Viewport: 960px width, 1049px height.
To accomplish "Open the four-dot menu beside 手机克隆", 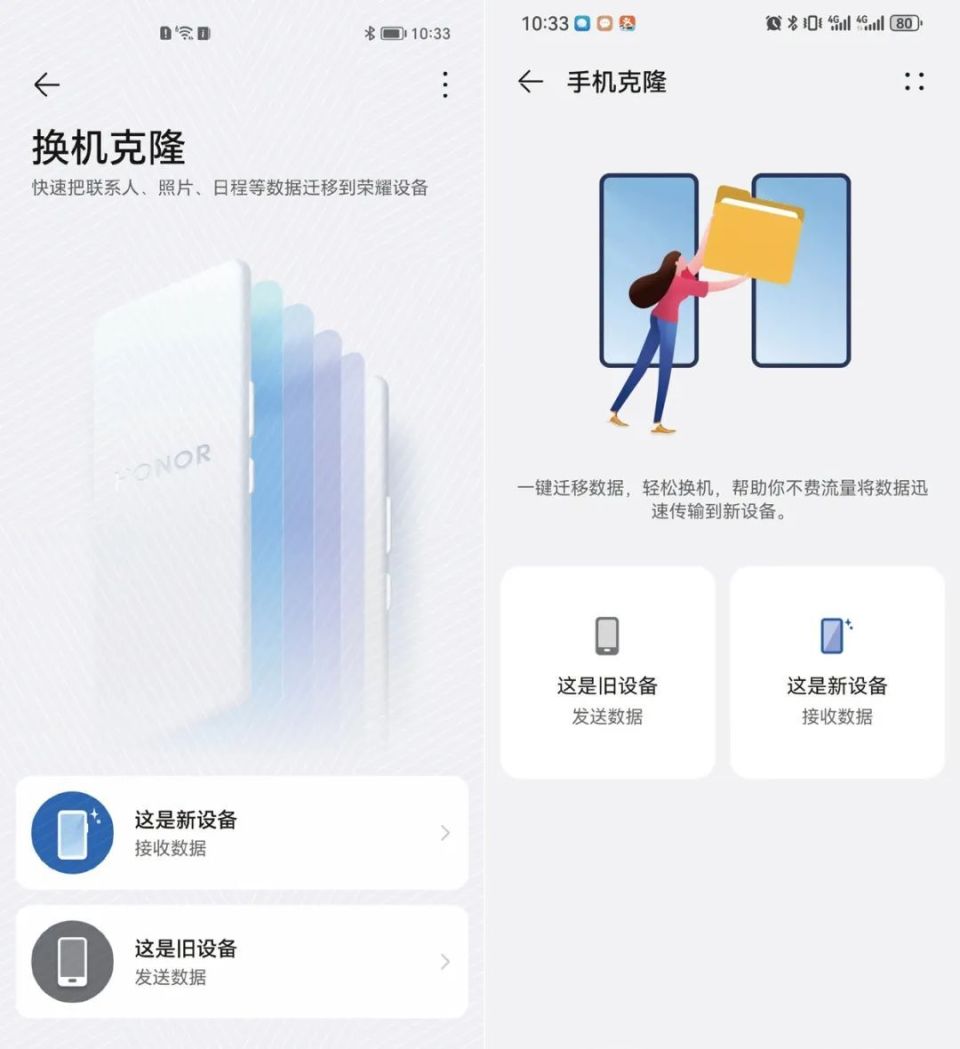I will tap(913, 82).
